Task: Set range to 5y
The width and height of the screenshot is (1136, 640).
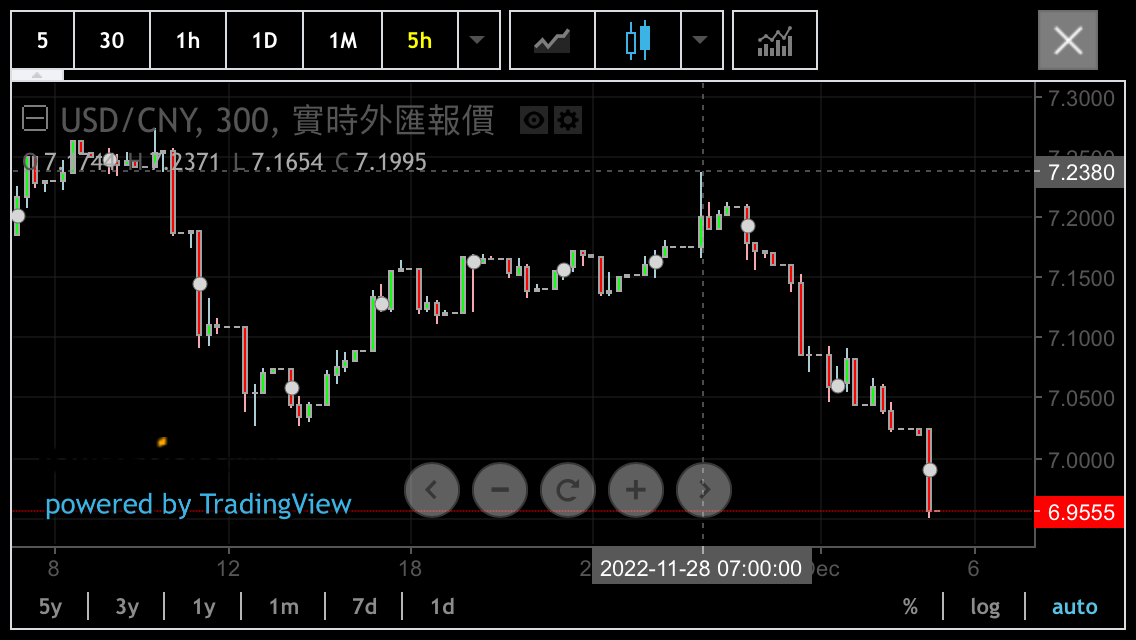Action: pyautogui.click(x=50, y=606)
